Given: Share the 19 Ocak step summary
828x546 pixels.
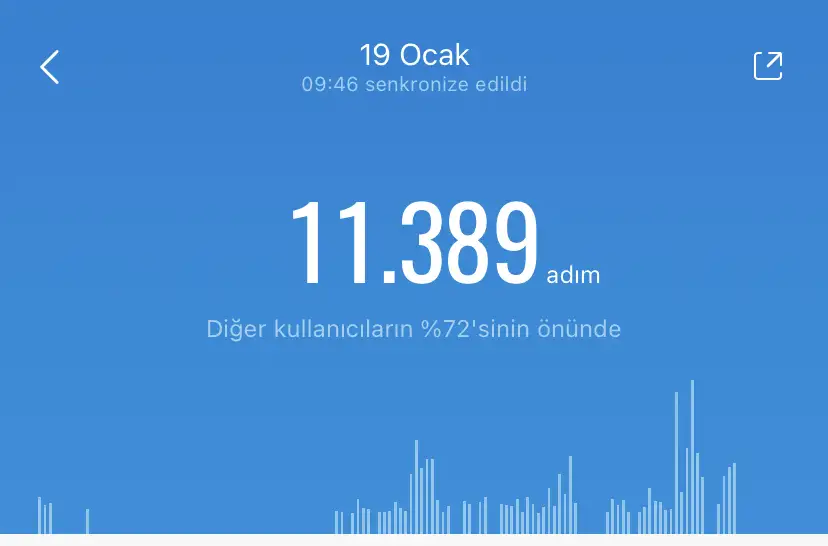Looking at the screenshot, I should tap(767, 66).
